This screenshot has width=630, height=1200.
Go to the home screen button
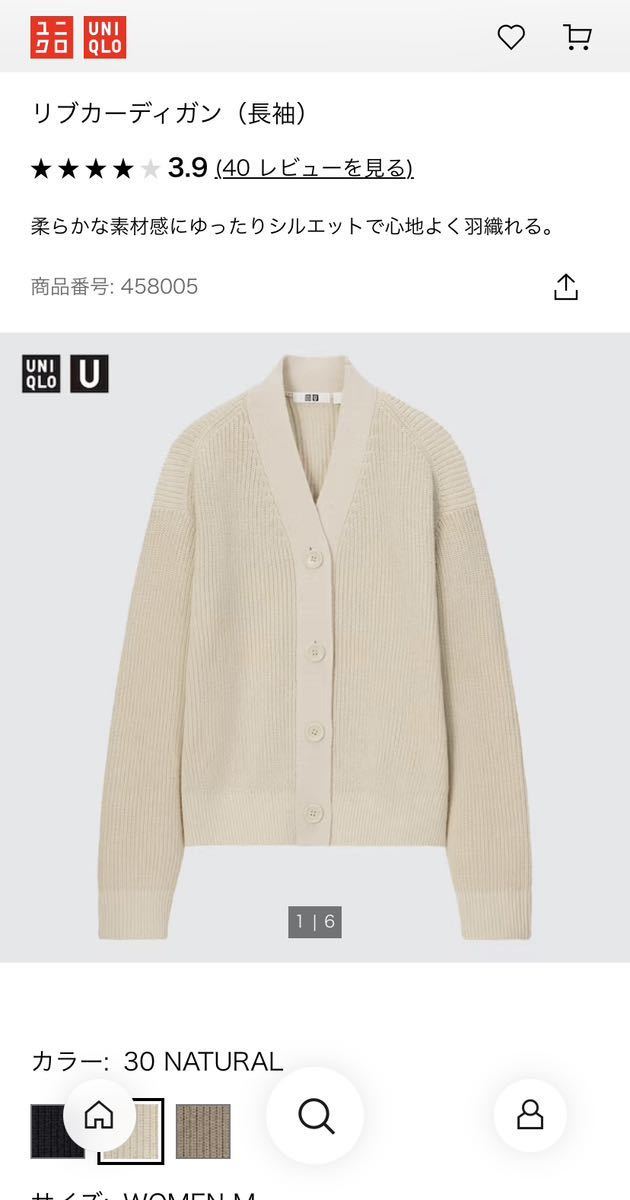tap(98, 1115)
